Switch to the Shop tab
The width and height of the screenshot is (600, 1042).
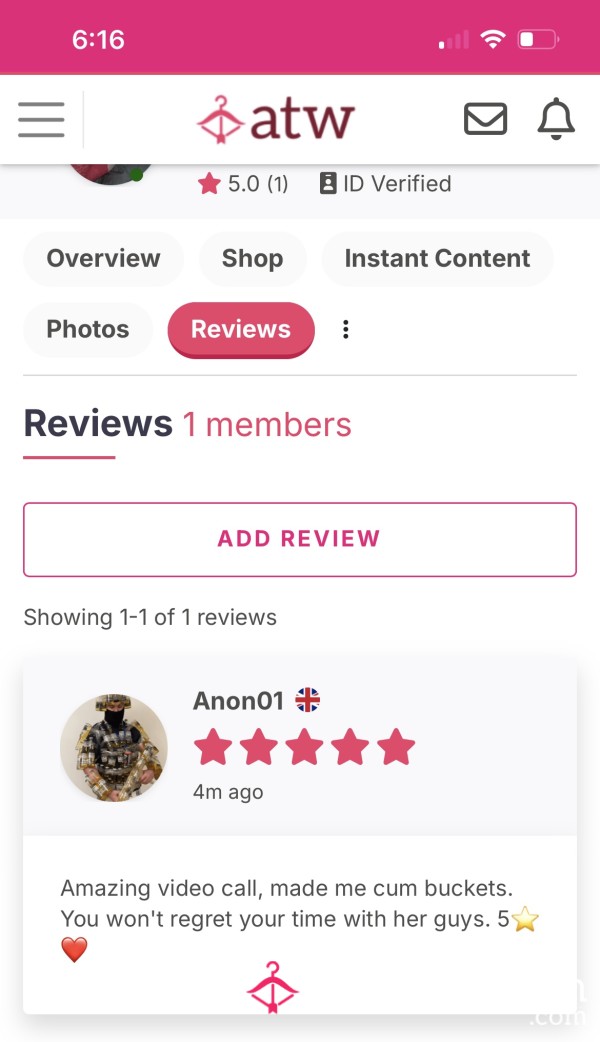click(x=252, y=259)
